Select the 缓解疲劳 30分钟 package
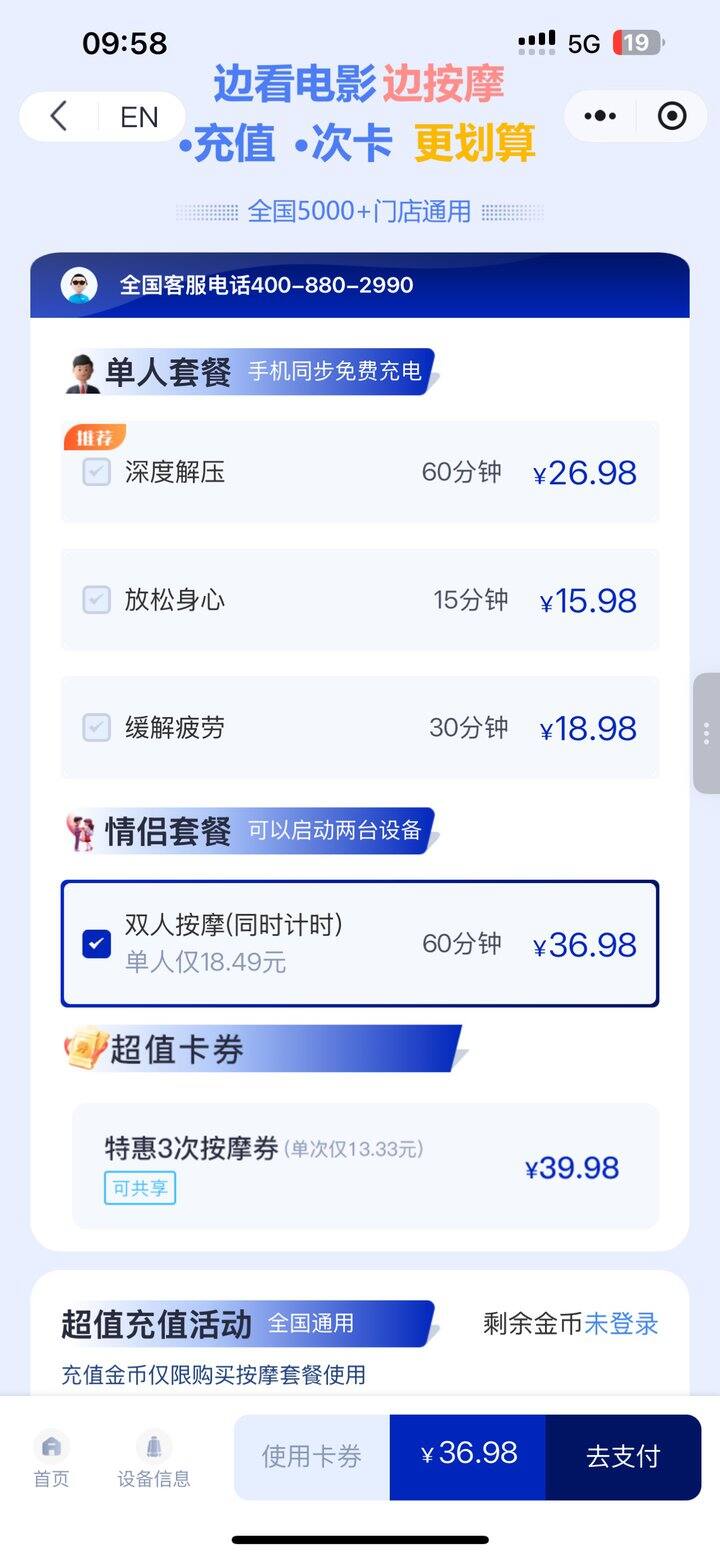 (x=359, y=728)
